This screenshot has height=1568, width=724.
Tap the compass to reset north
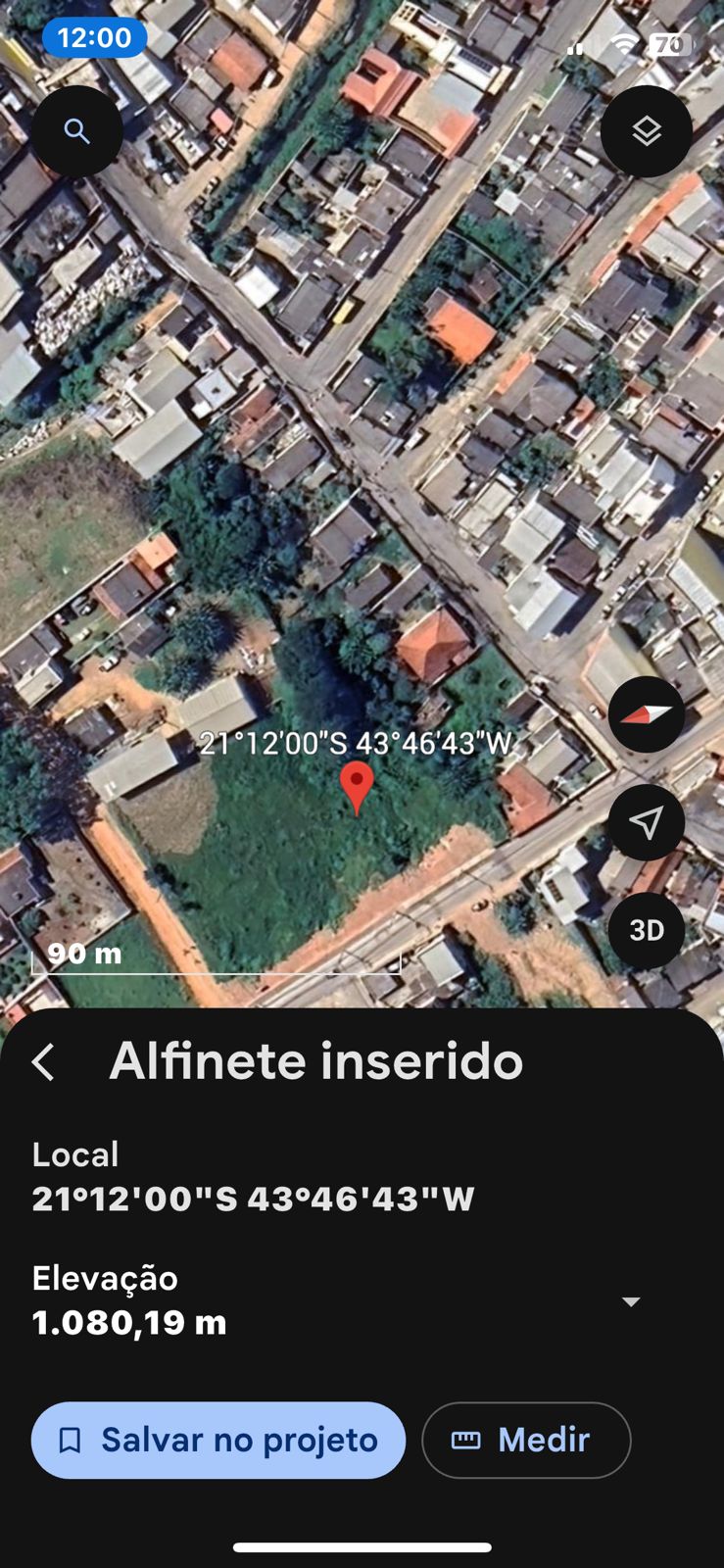646,714
